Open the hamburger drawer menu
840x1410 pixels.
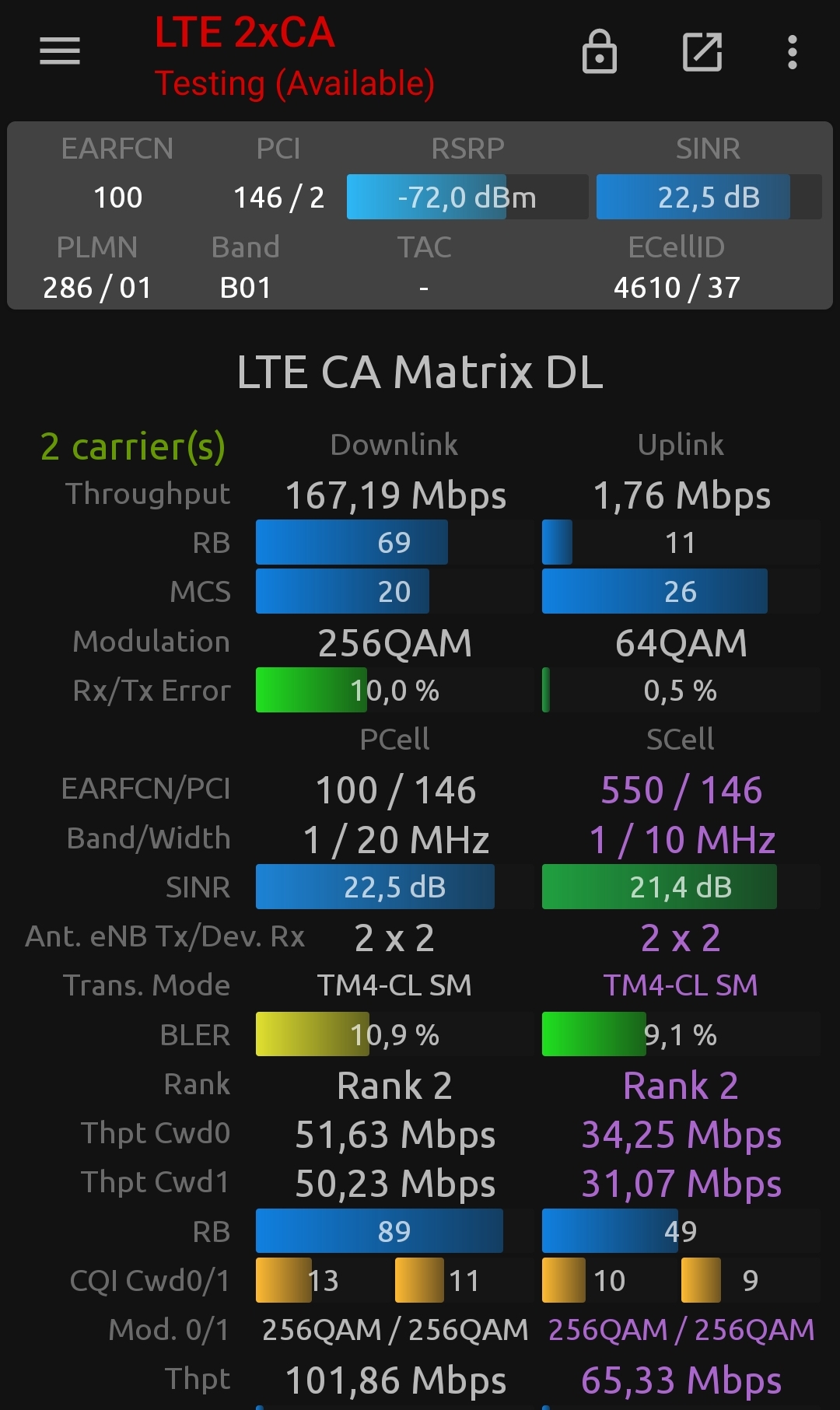tap(60, 51)
